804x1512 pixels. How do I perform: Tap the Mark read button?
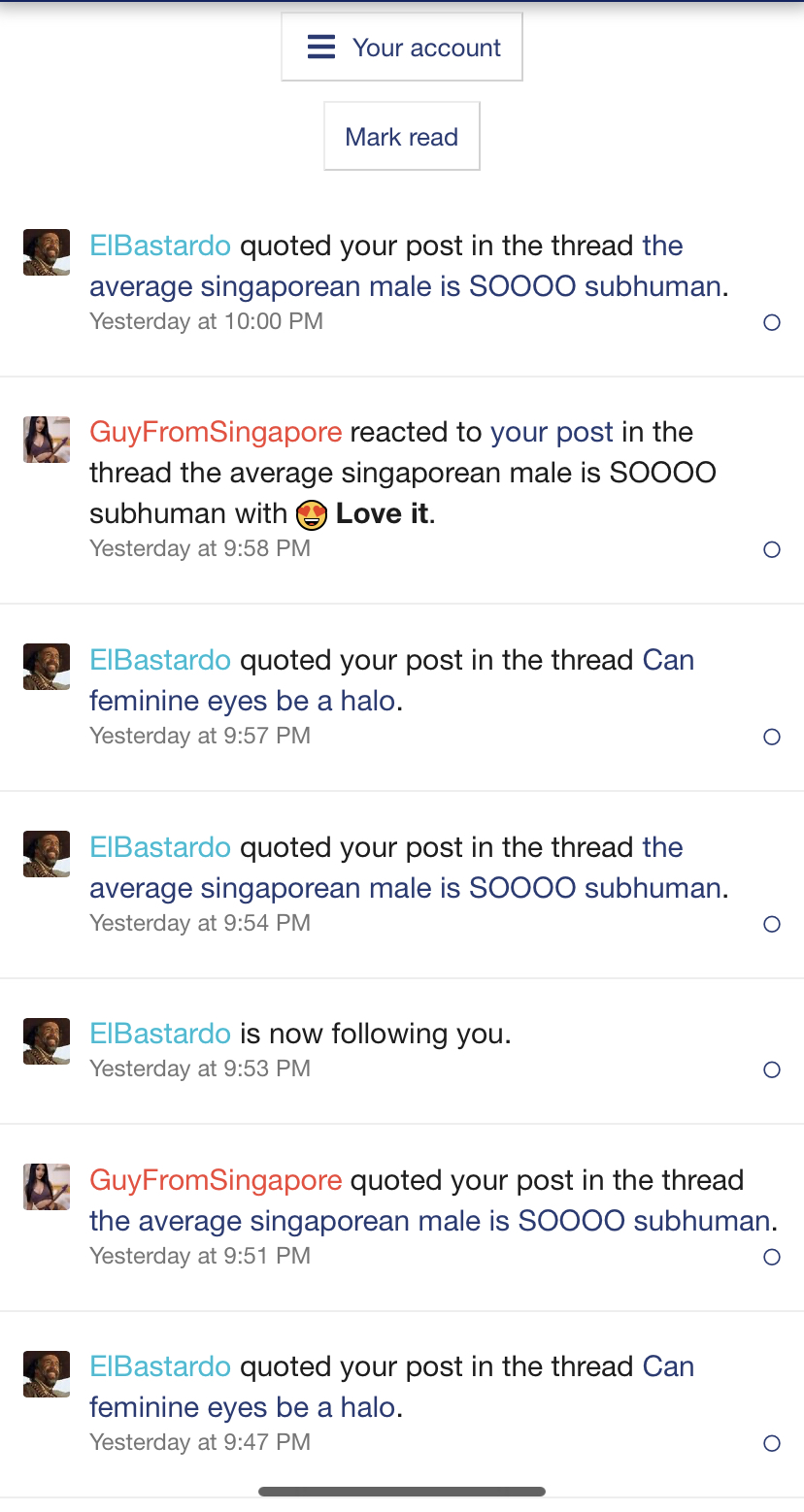[x=402, y=137]
